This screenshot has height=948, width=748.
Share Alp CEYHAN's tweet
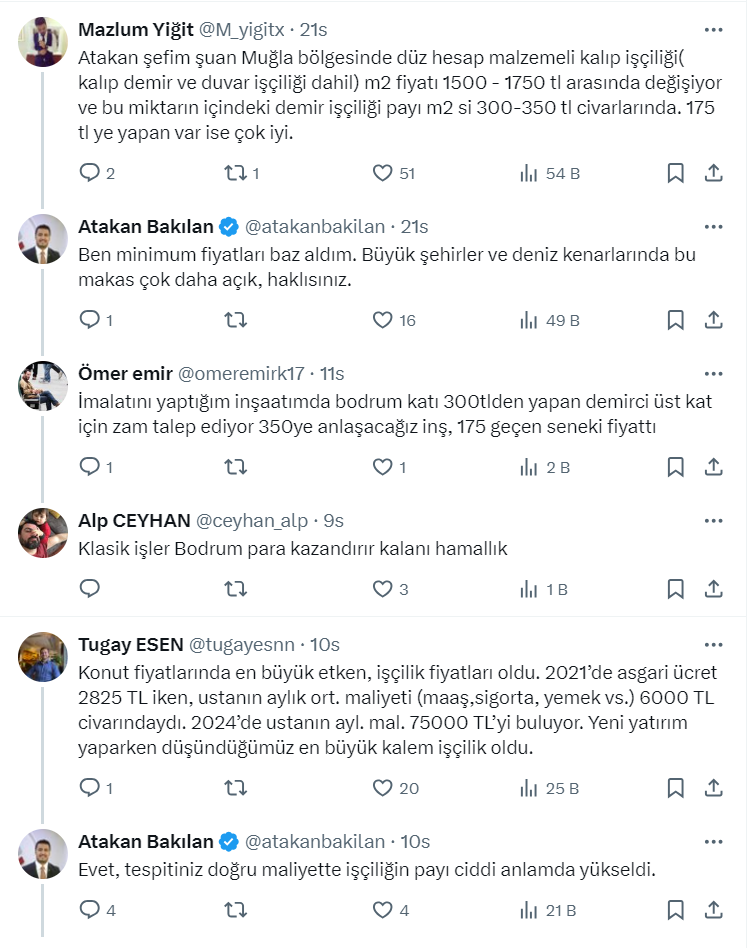point(713,589)
